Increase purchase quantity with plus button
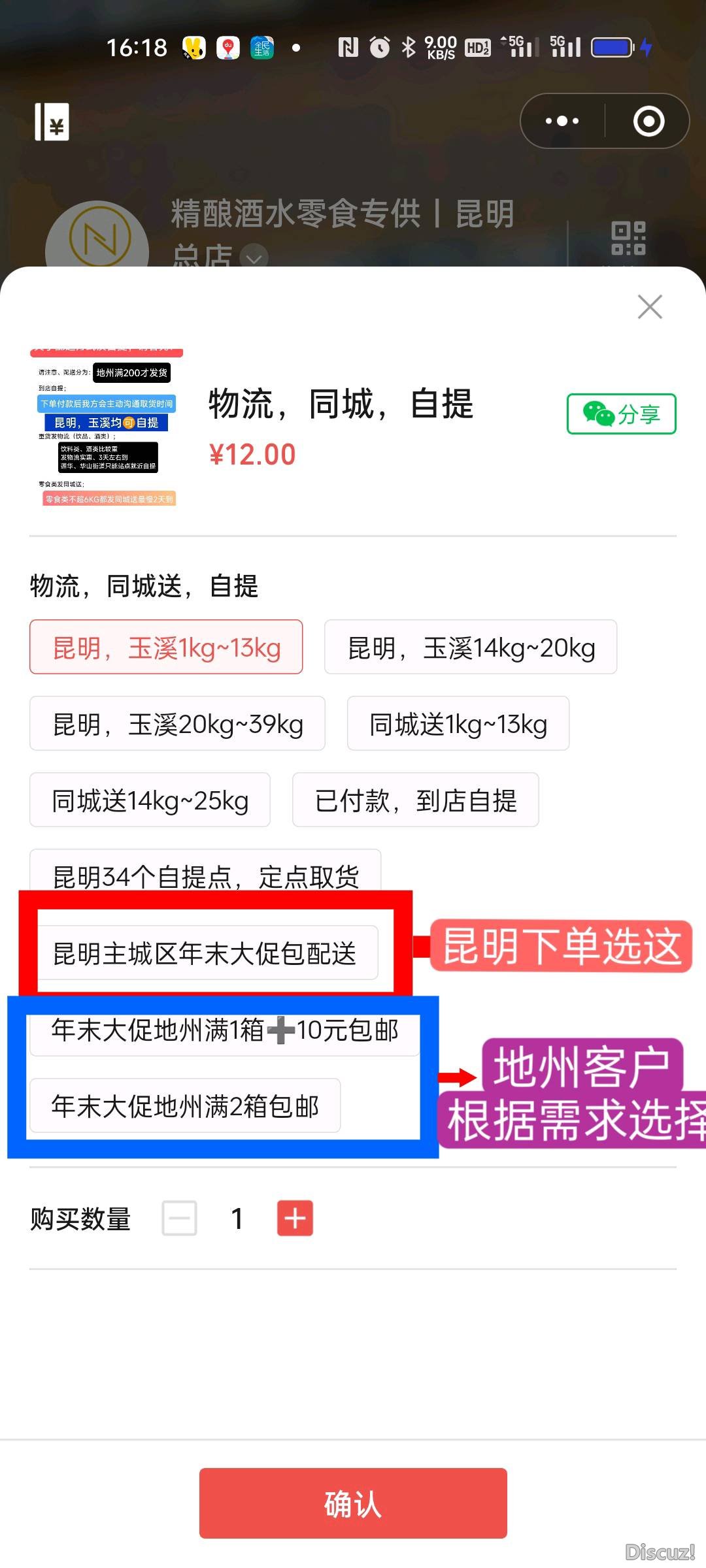This screenshot has height=1568, width=706. 295,1218
